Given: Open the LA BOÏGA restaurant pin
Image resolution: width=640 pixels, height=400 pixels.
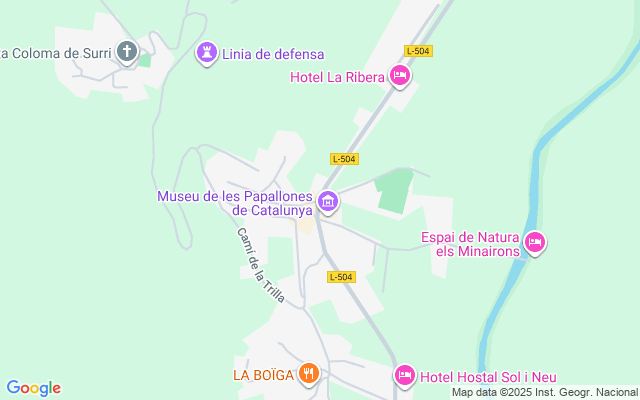Looking at the screenshot, I should tap(309, 374).
